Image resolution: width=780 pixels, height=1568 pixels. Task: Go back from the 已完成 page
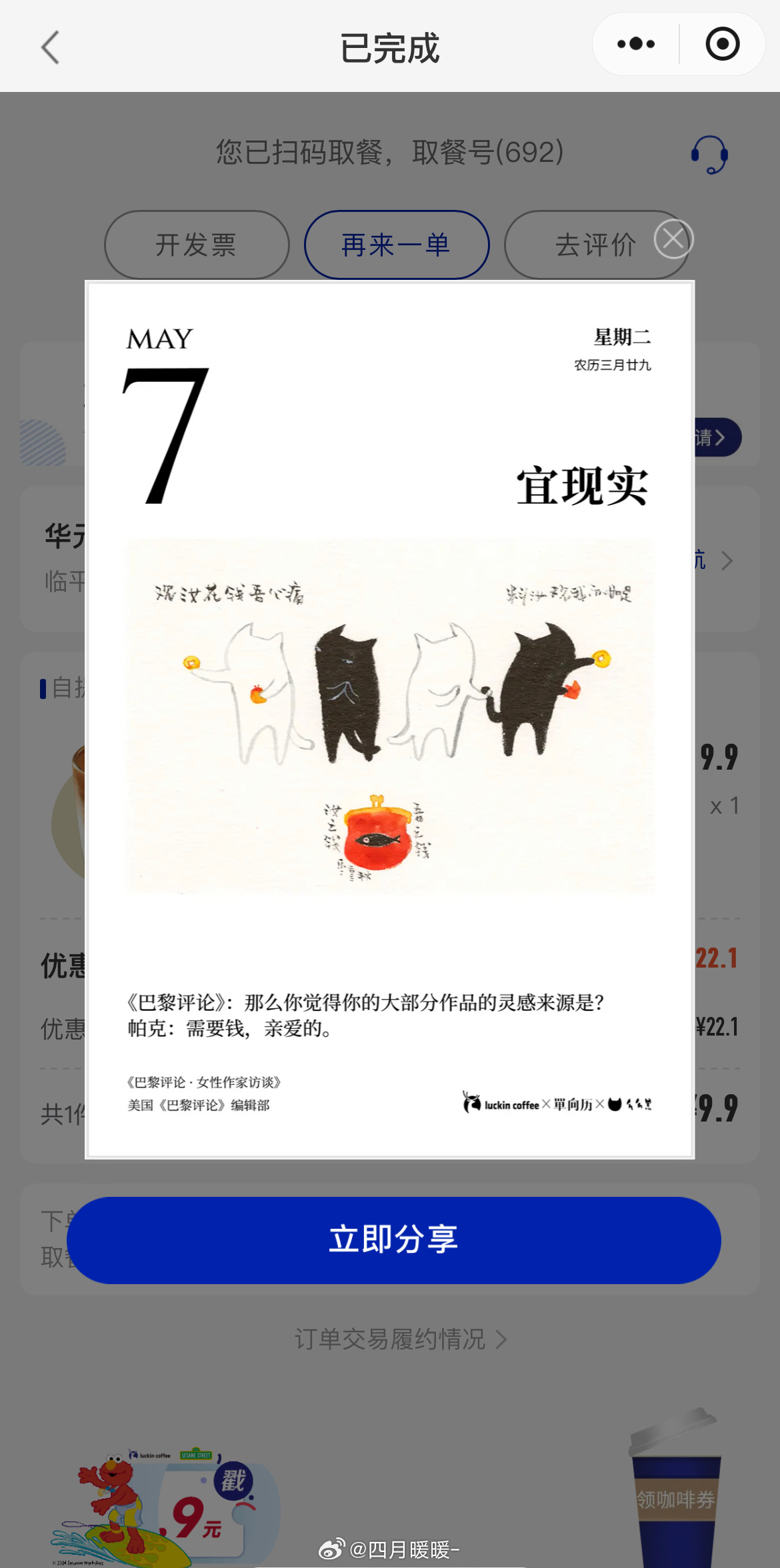coord(51,47)
